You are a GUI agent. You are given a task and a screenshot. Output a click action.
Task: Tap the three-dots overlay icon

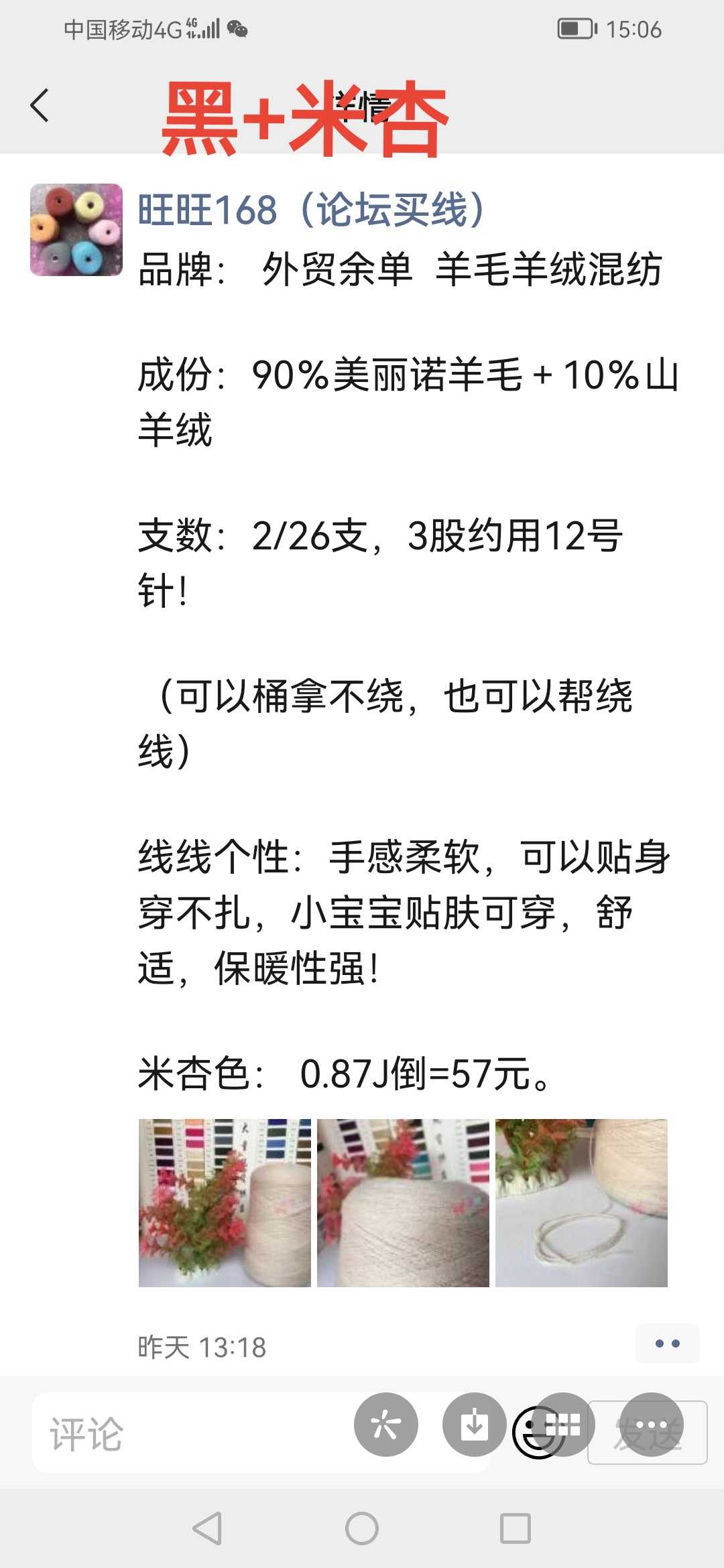pos(651,1425)
